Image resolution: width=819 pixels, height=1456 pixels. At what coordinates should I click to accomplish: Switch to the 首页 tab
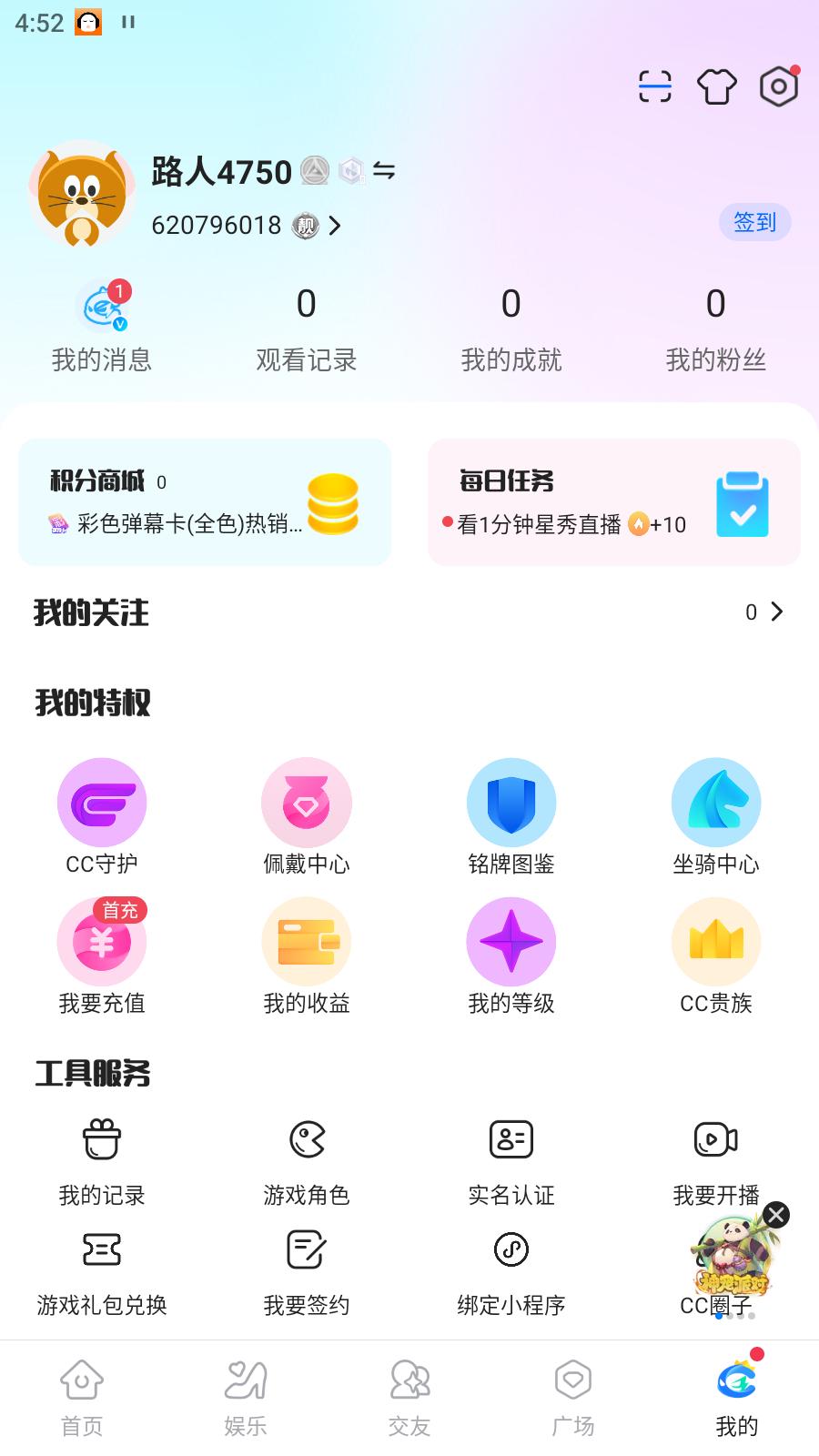tap(82, 1399)
